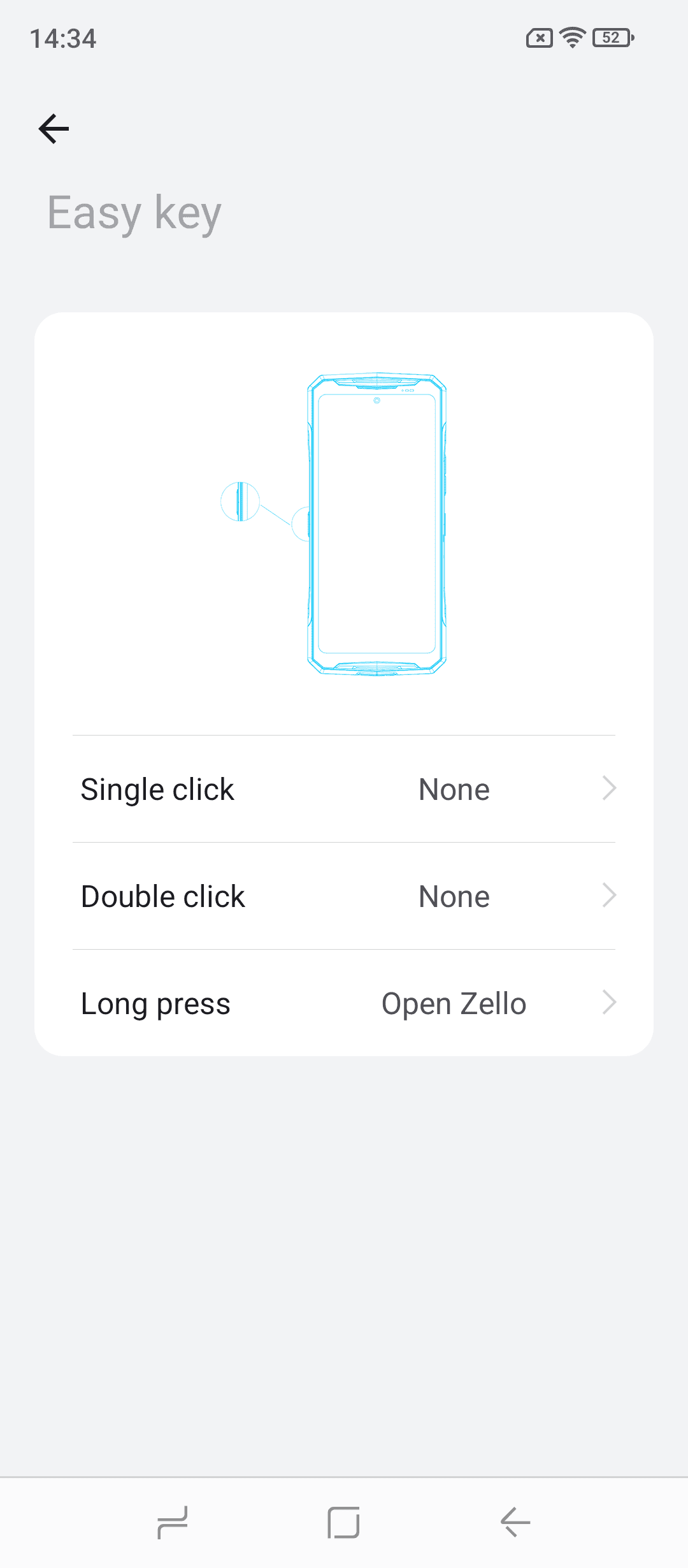The width and height of the screenshot is (688, 1568).
Task: Open the Single click setting
Action: click(x=344, y=789)
